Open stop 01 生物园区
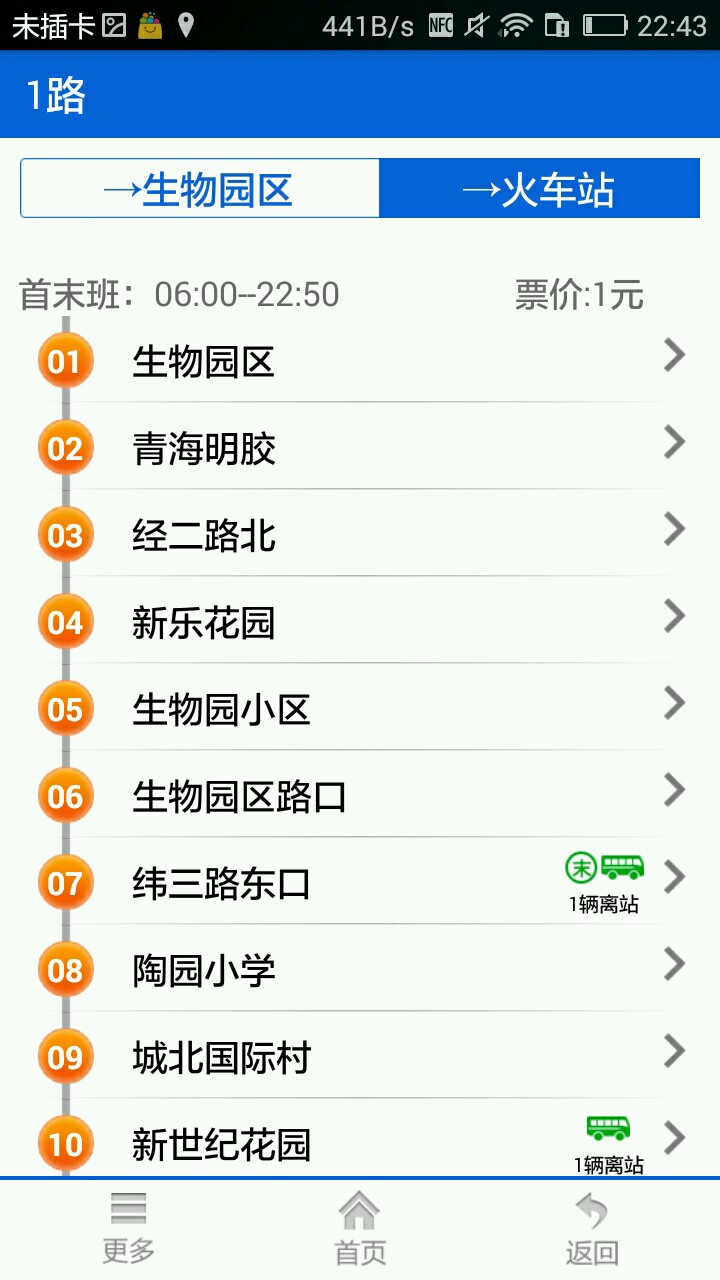Image resolution: width=720 pixels, height=1280 pixels. point(360,361)
